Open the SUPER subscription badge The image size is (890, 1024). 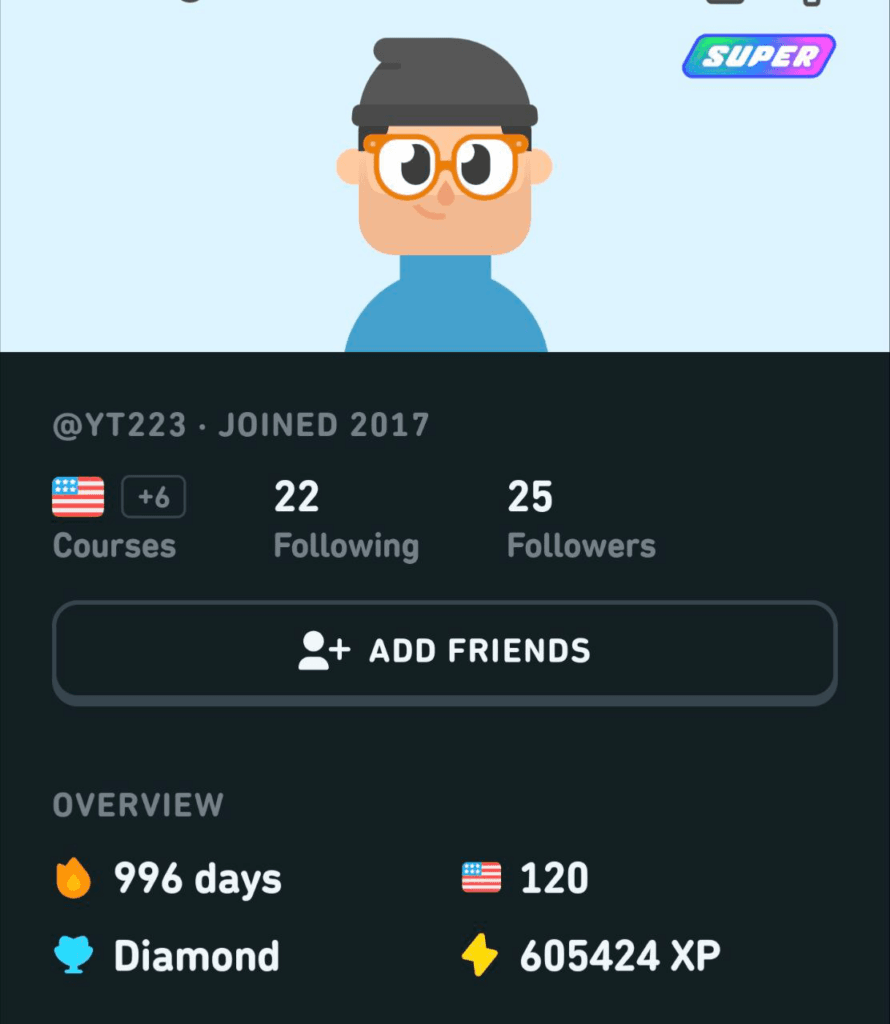758,57
